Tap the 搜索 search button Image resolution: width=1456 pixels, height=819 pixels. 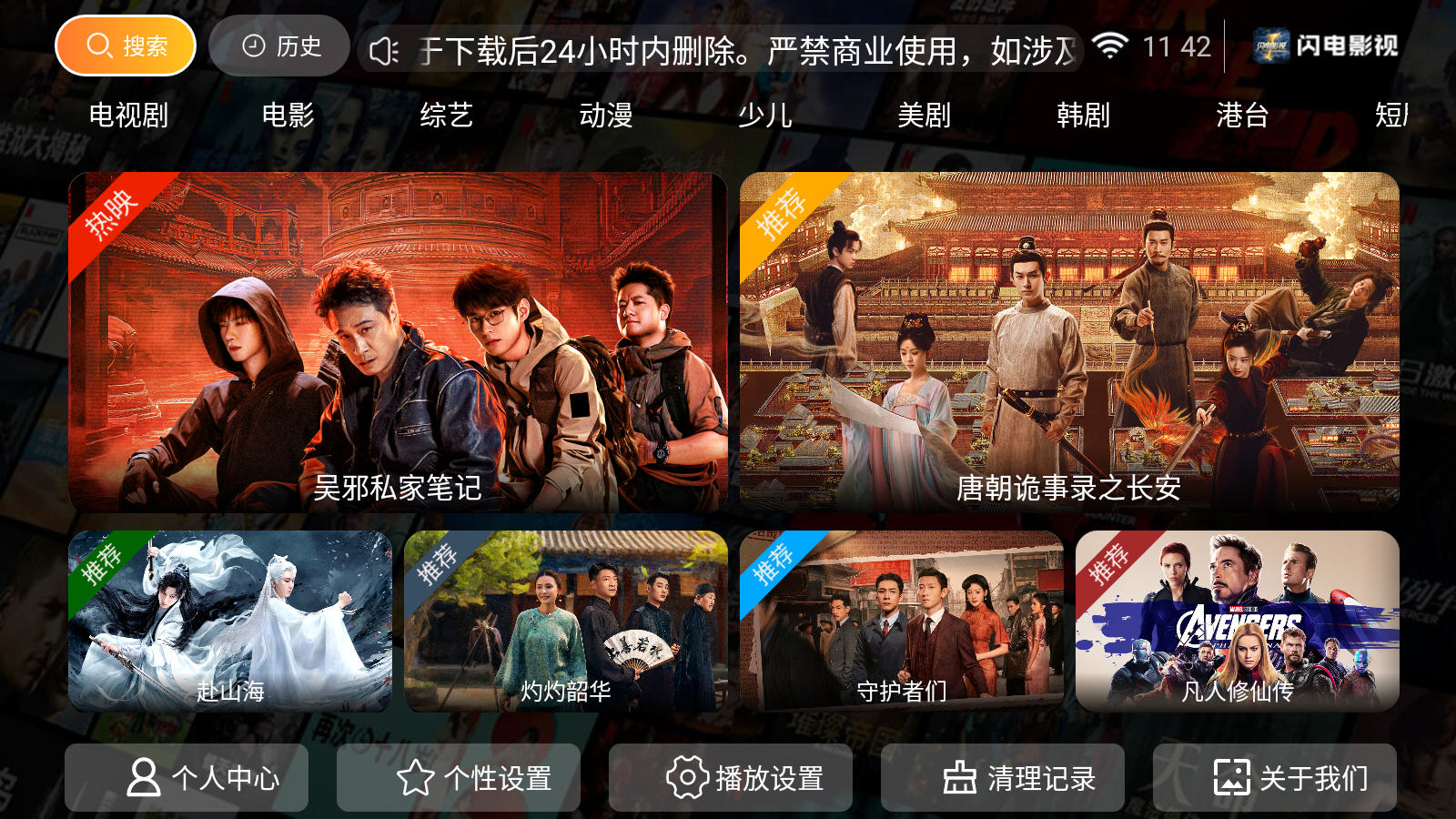[x=126, y=45]
